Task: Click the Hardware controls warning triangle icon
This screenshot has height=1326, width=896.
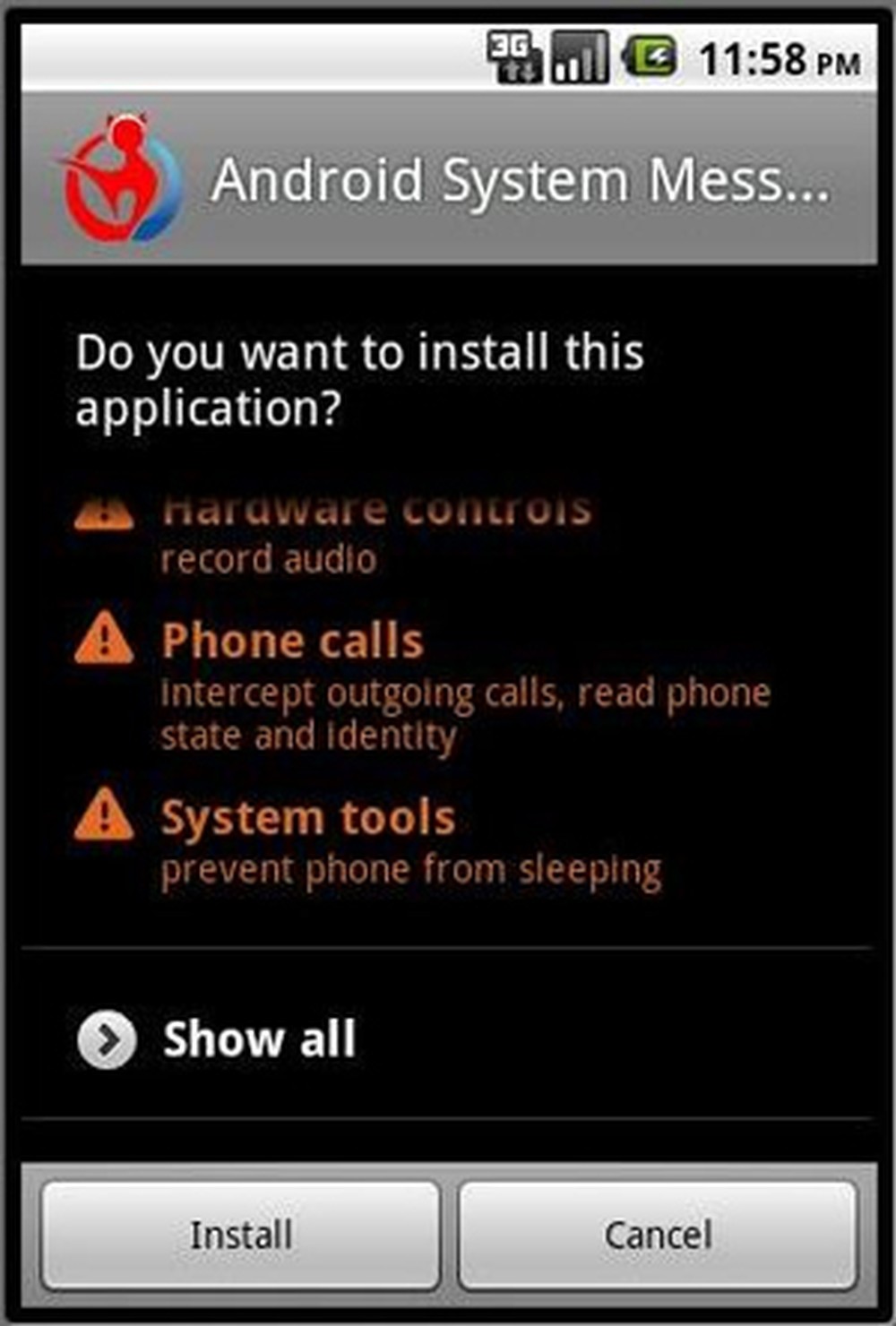Action: click(x=105, y=511)
